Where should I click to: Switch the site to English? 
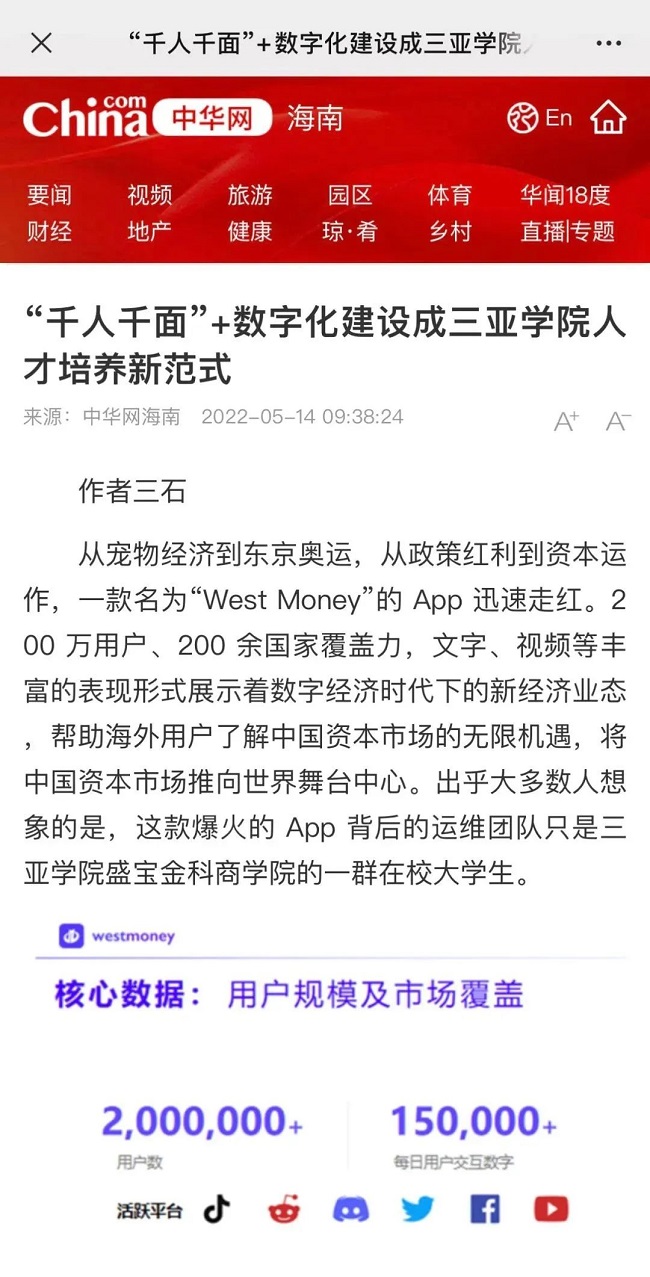(540, 119)
